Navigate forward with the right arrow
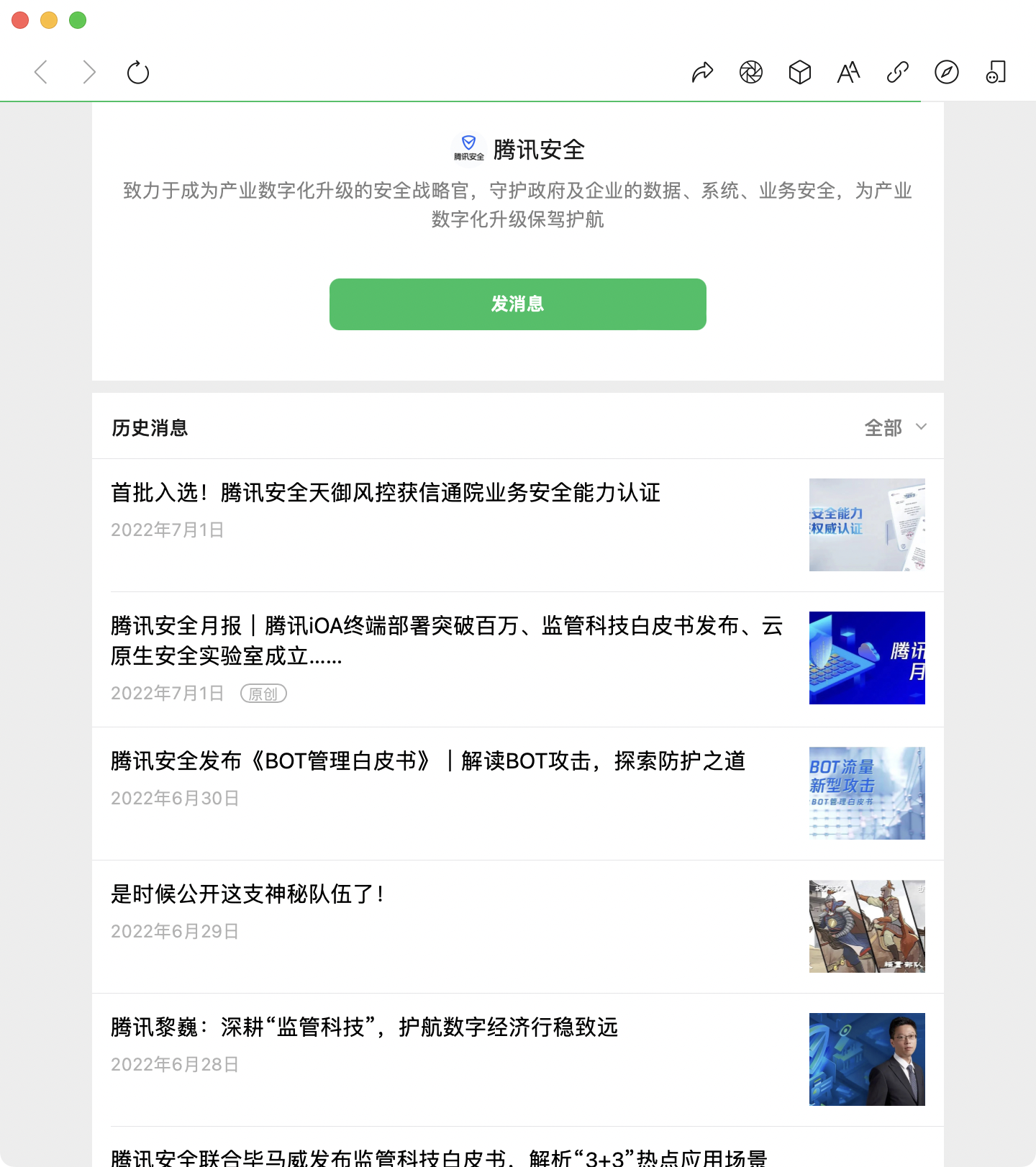Image resolution: width=1036 pixels, height=1167 pixels. click(88, 72)
